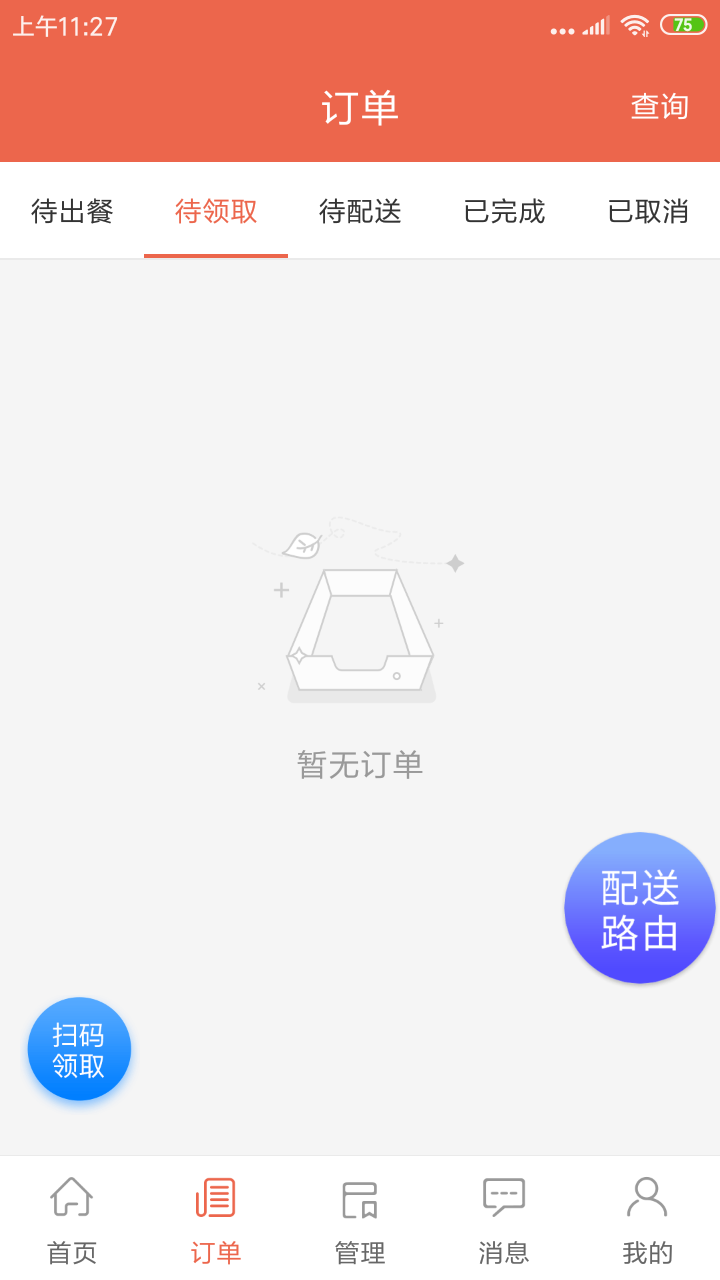The image size is (720, 1280).
Task: Open the 已完成 completed orders tab
Action: [503, 211]
